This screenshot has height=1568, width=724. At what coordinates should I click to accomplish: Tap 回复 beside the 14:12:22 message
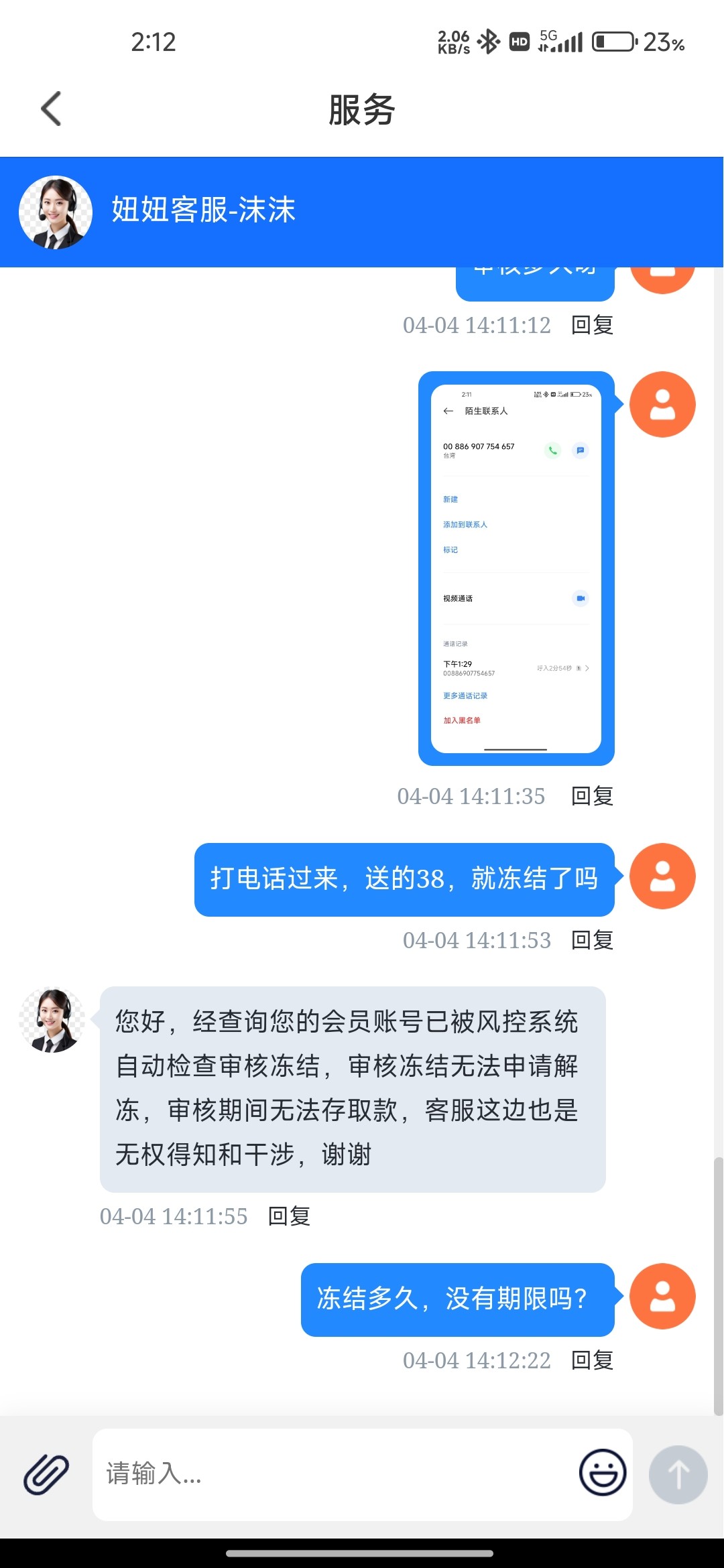(x=592, y=1360)
